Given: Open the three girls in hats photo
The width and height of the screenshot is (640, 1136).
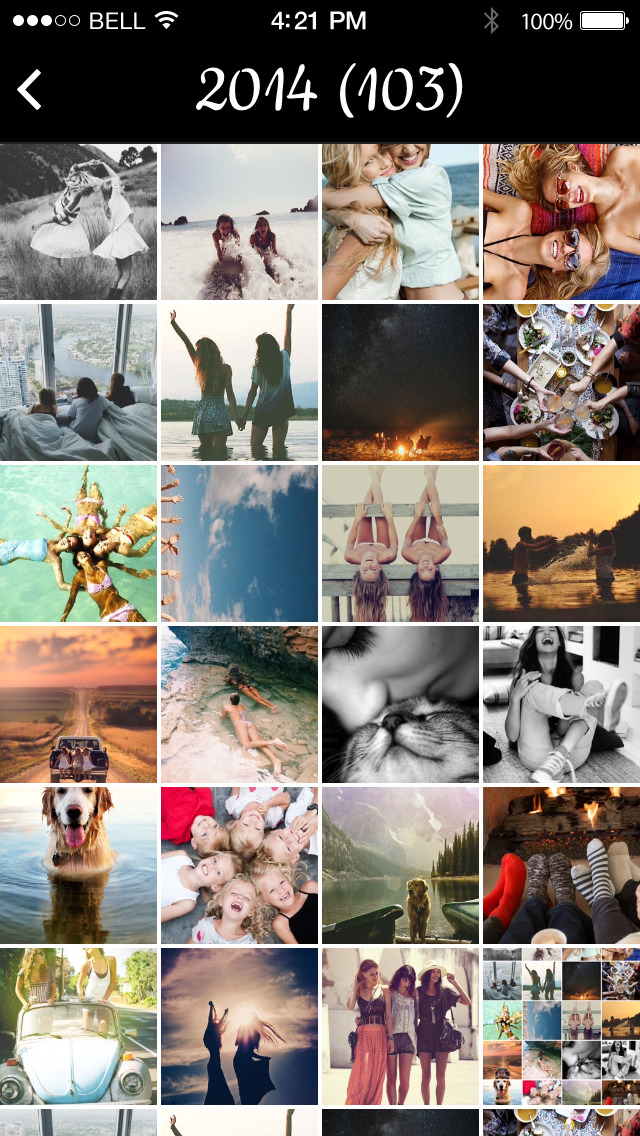Looking at the screenshot, I should 400,1026.
